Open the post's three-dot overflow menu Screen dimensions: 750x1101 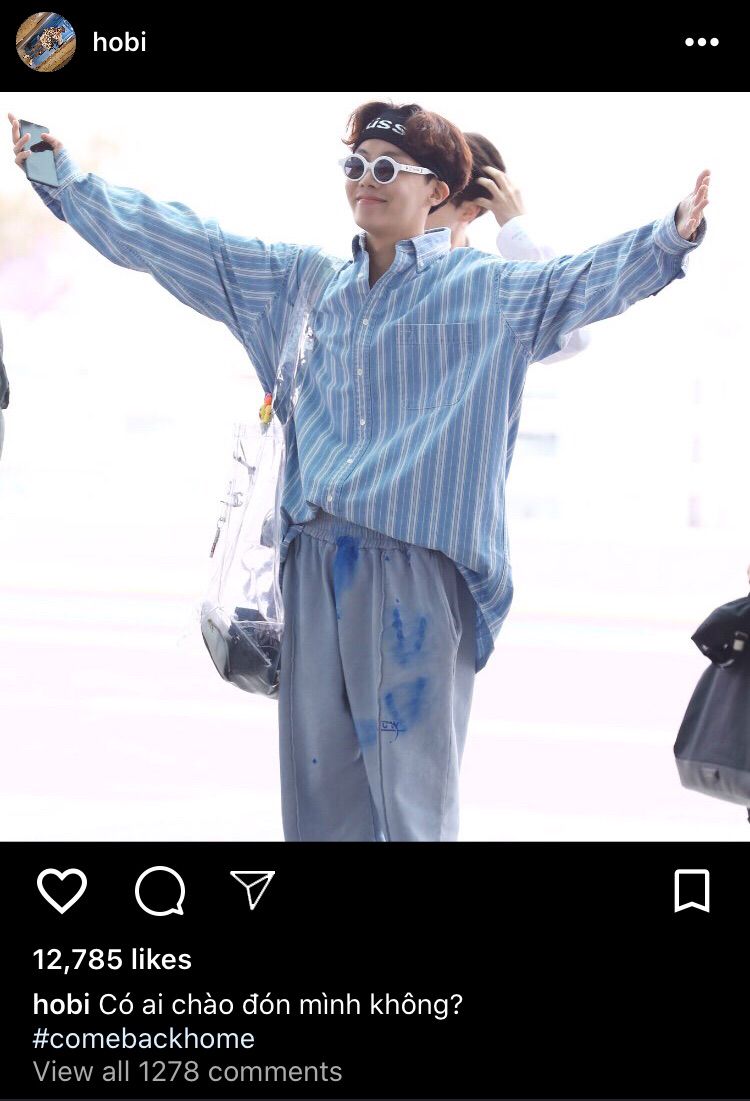coord(701,42)
